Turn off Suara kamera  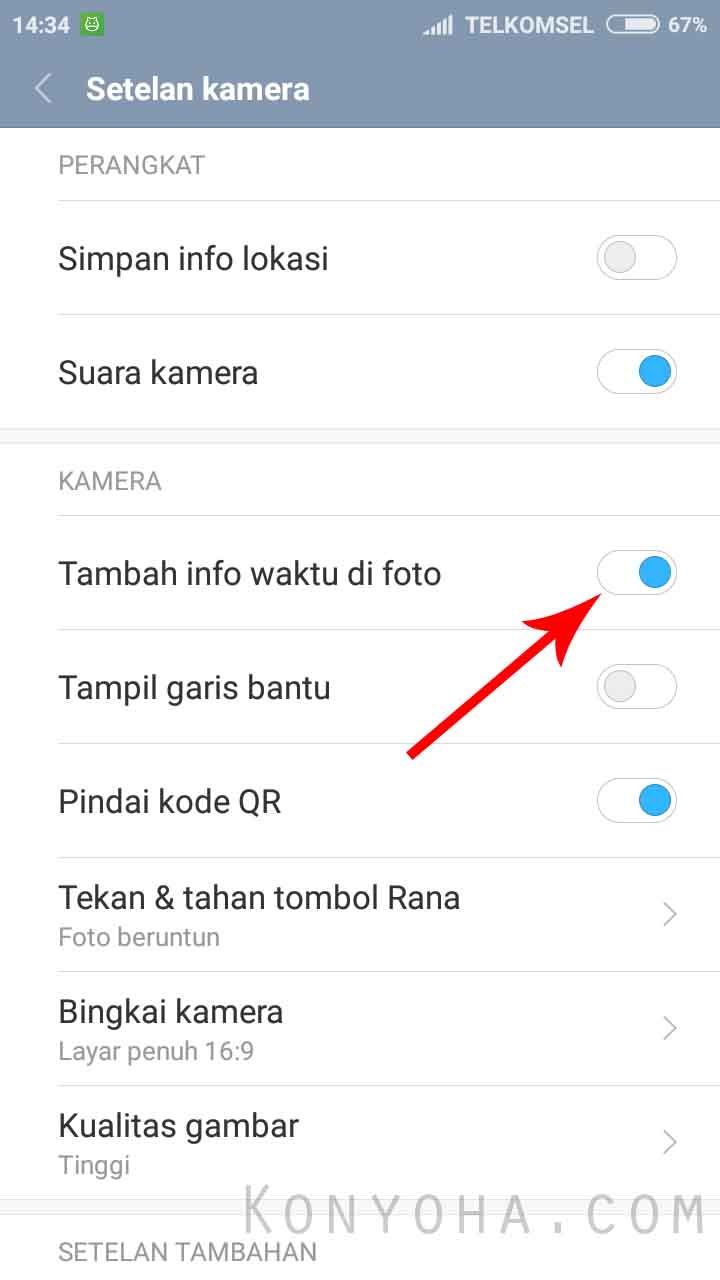pos(636,373)
